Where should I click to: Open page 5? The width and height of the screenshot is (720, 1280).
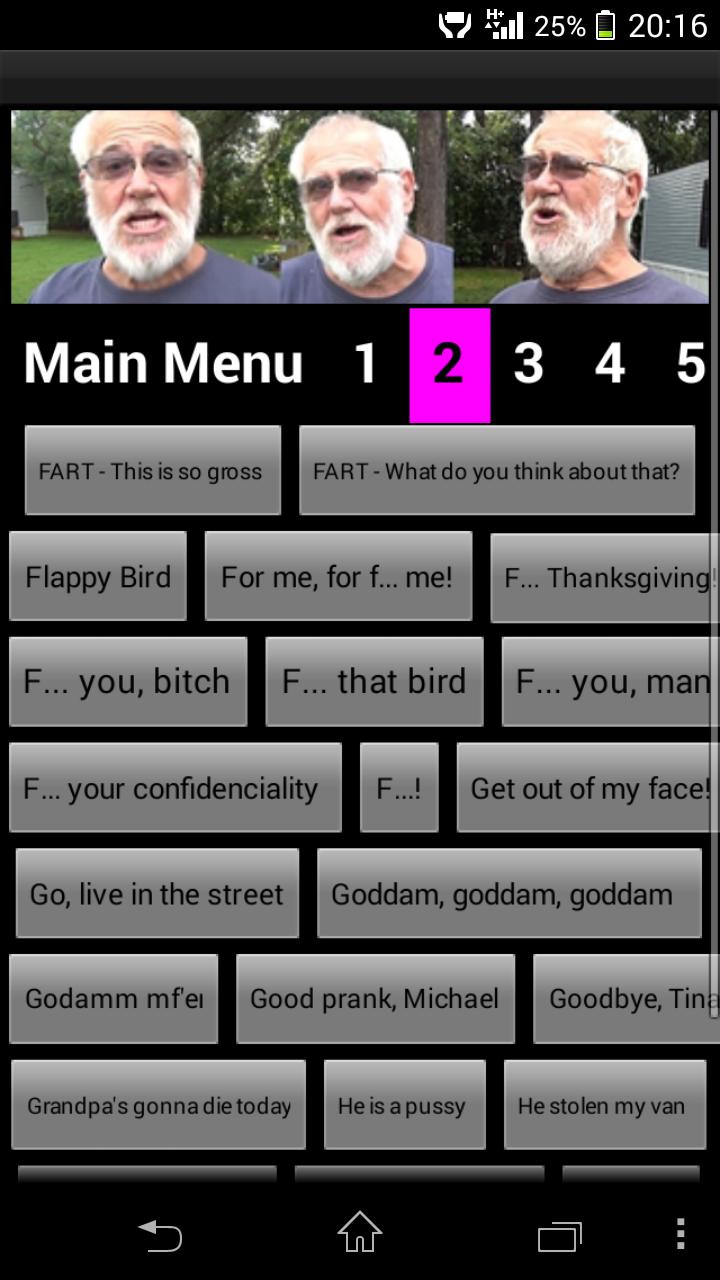690,363
